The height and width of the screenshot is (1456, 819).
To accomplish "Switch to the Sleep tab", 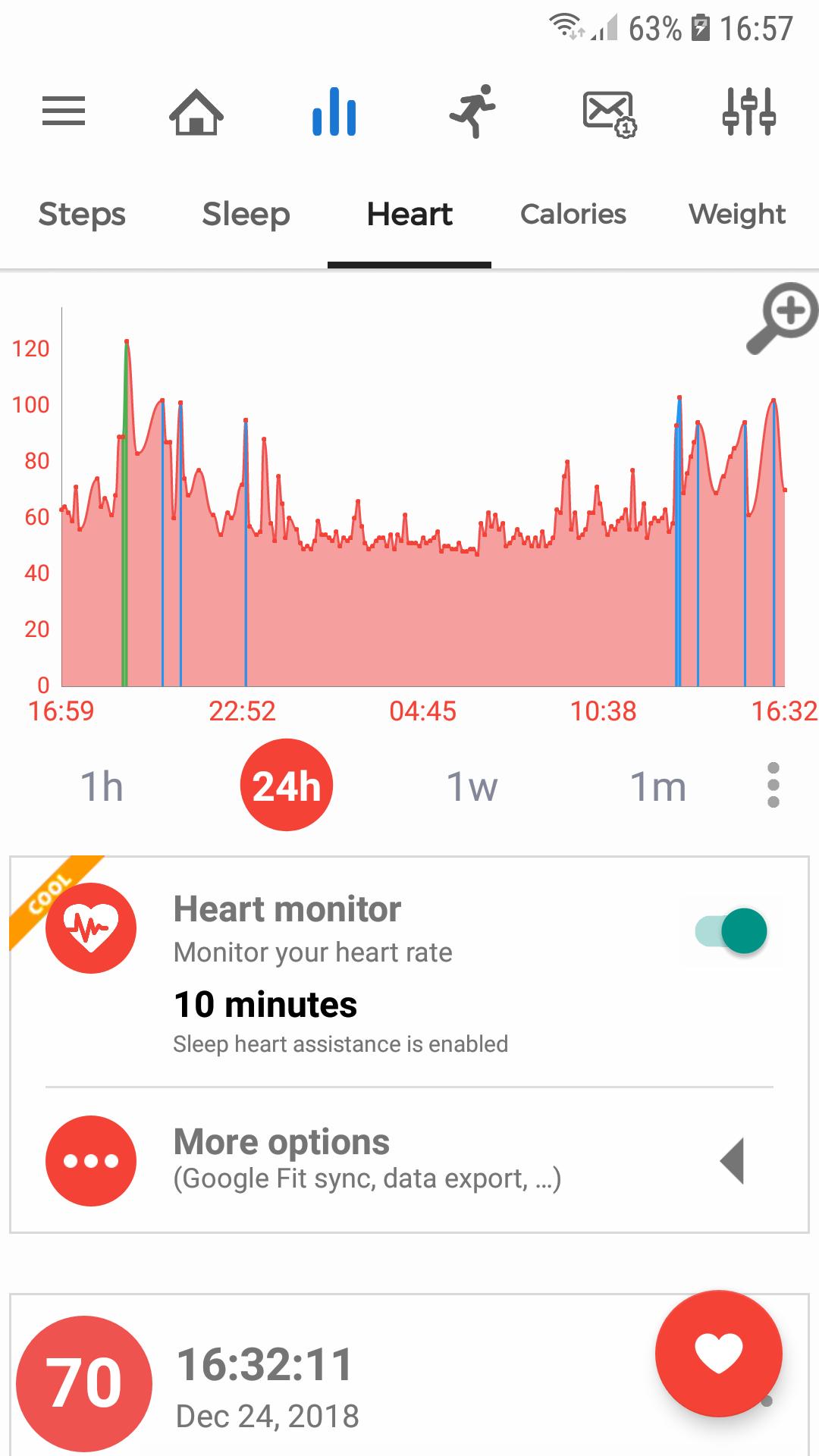I will tap(246, 215).
